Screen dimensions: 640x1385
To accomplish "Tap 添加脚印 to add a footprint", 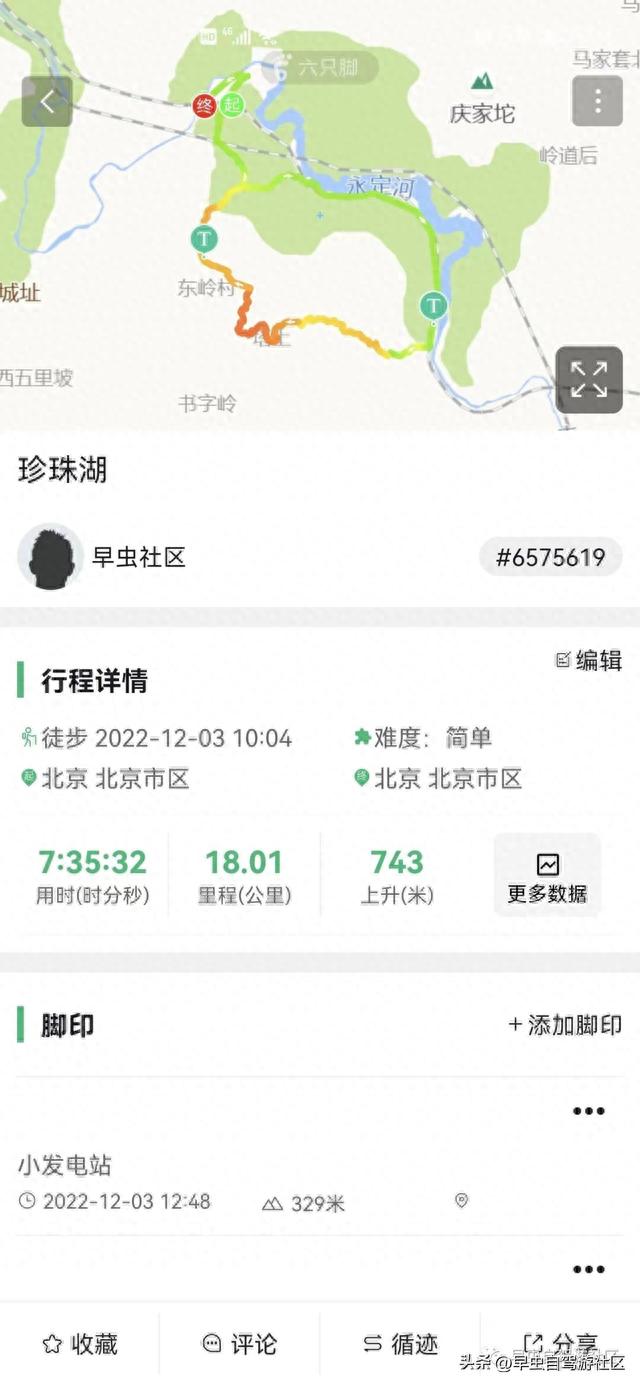I will tap(565, 1025).
